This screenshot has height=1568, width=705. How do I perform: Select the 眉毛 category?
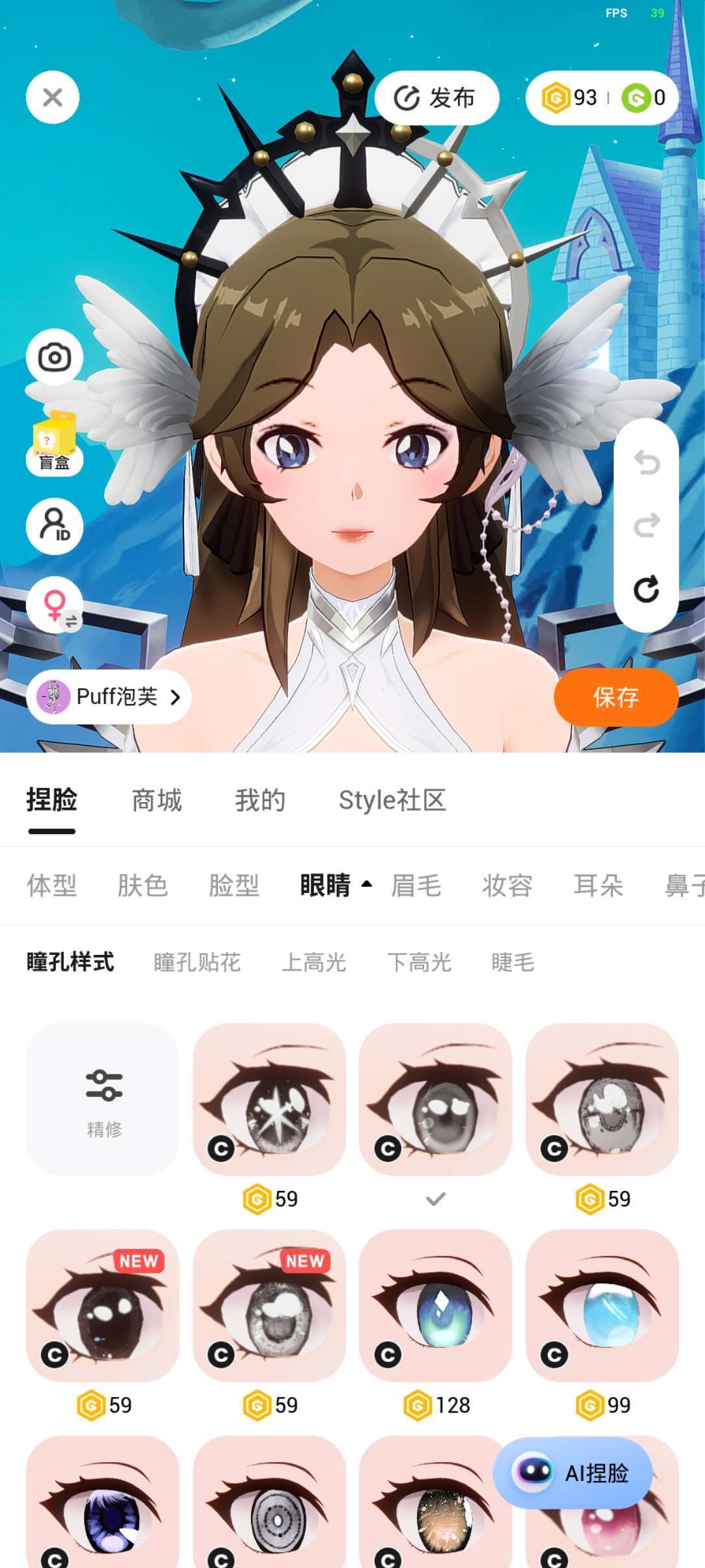[x=416, y=885]
